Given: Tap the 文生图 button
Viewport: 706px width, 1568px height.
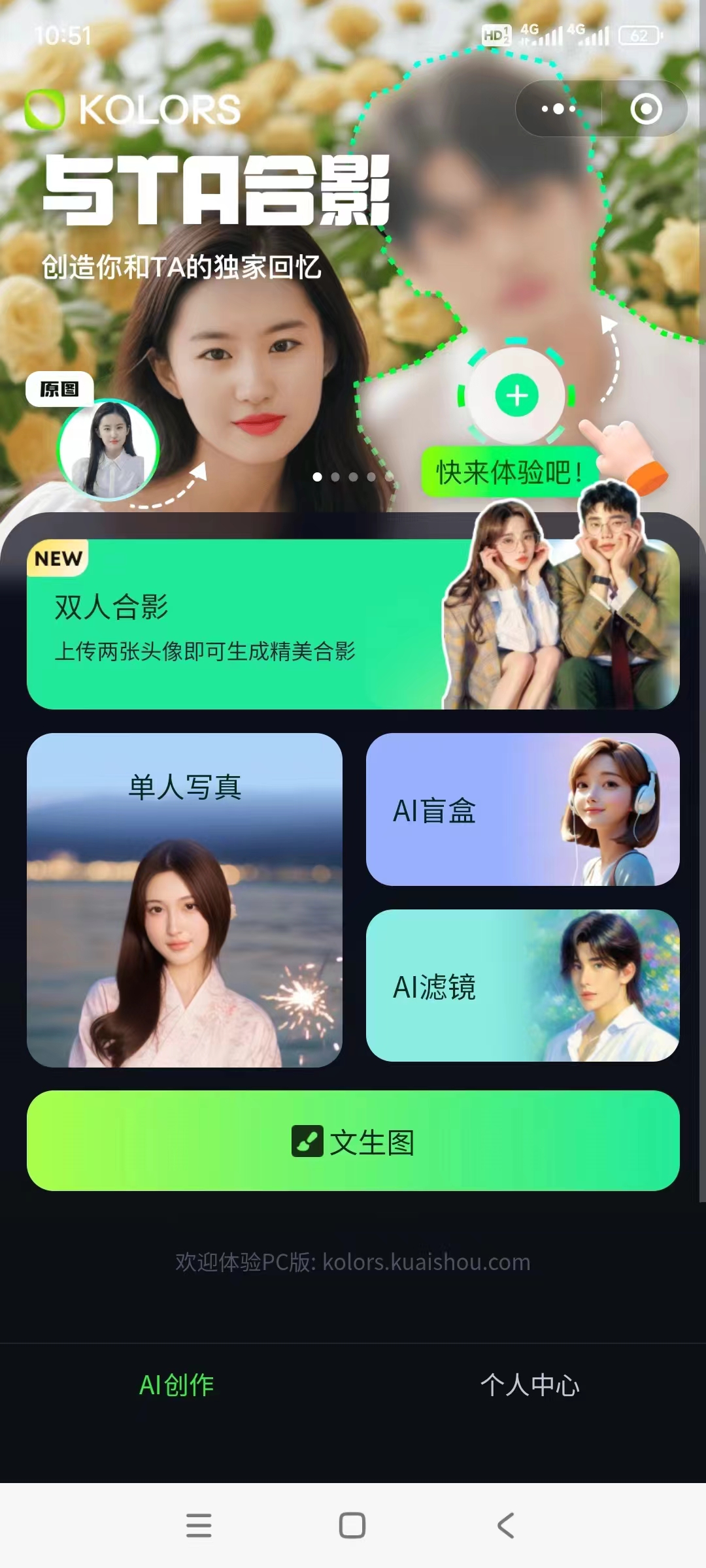Looking at the screenshot, I should pyautogui.click(x=353, y=1141).
